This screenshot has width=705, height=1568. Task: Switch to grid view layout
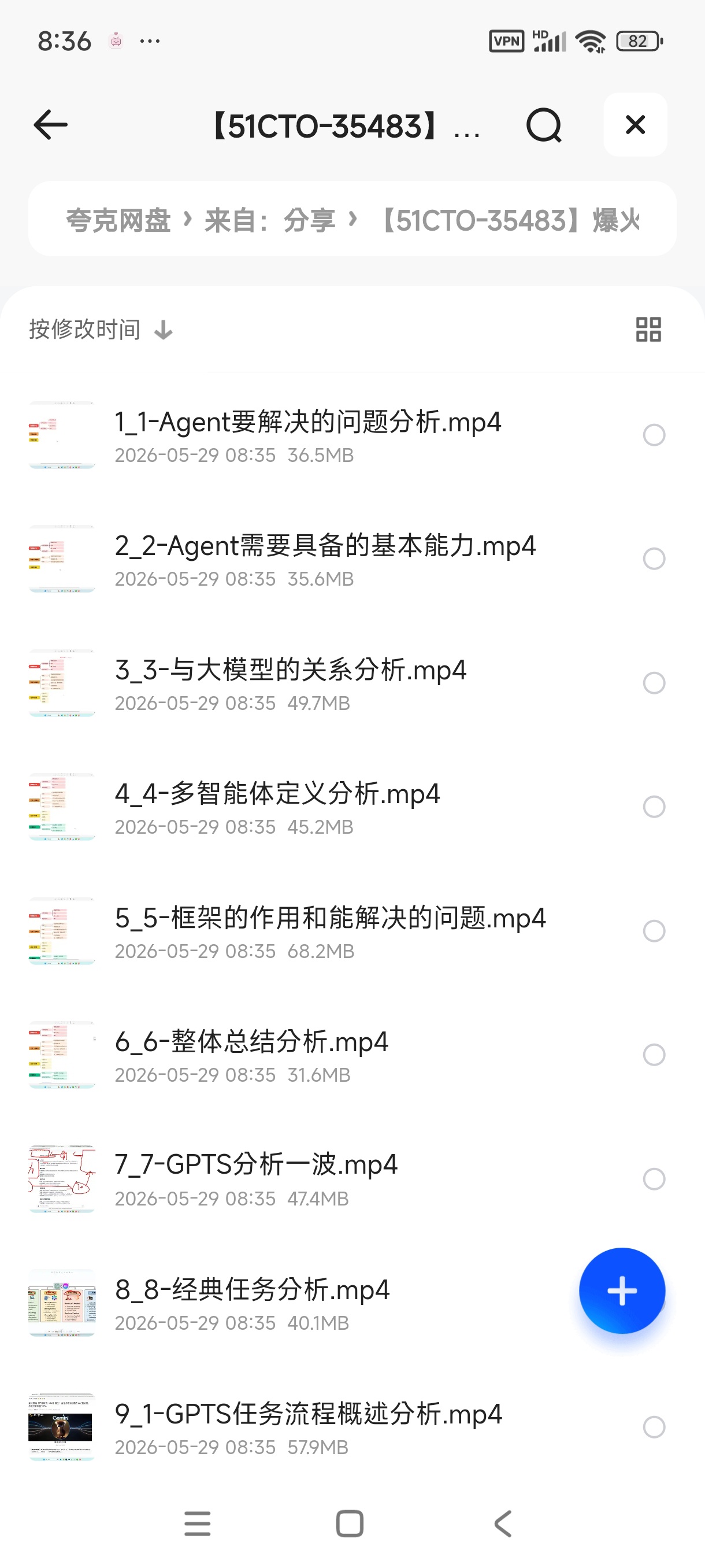point(648,330)
